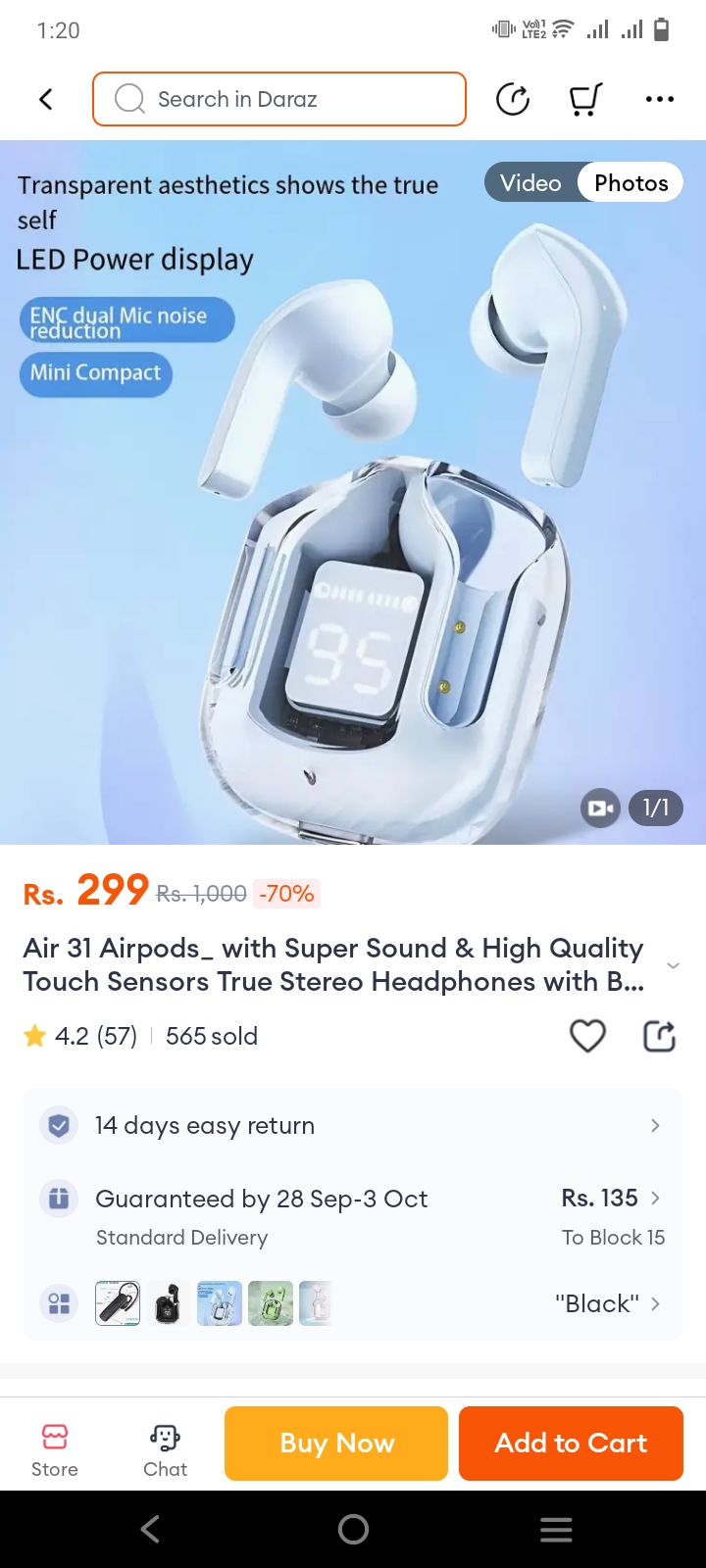Open the circular arrow icon in toolbar
Screen dimensions: 706x1568
tap(513, 99)
